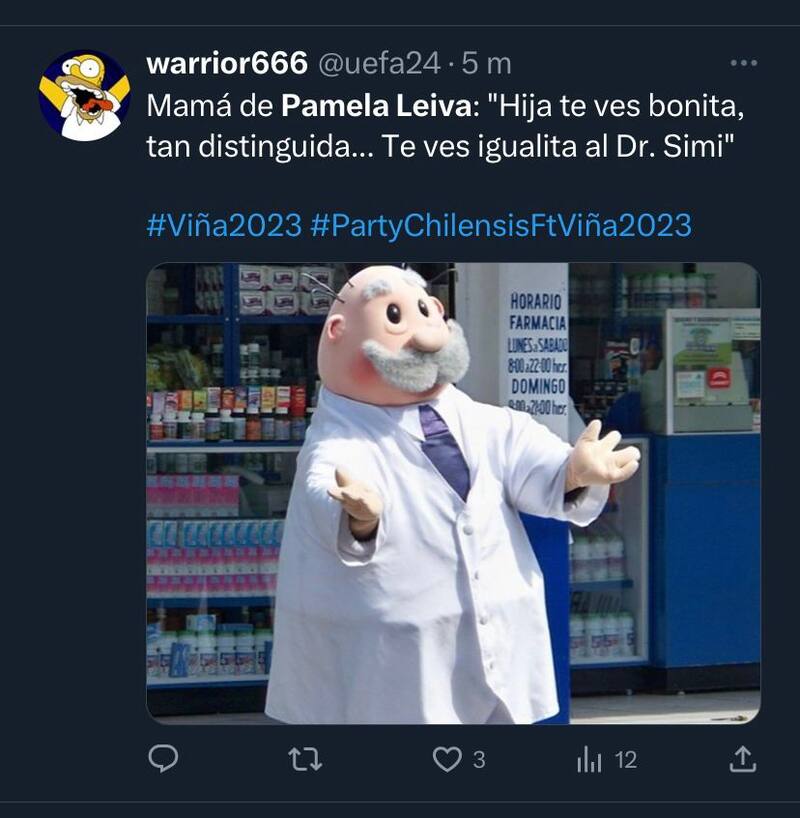Reply to warrior666's tweet
The image size is (800, 818).
click(163, 760)
